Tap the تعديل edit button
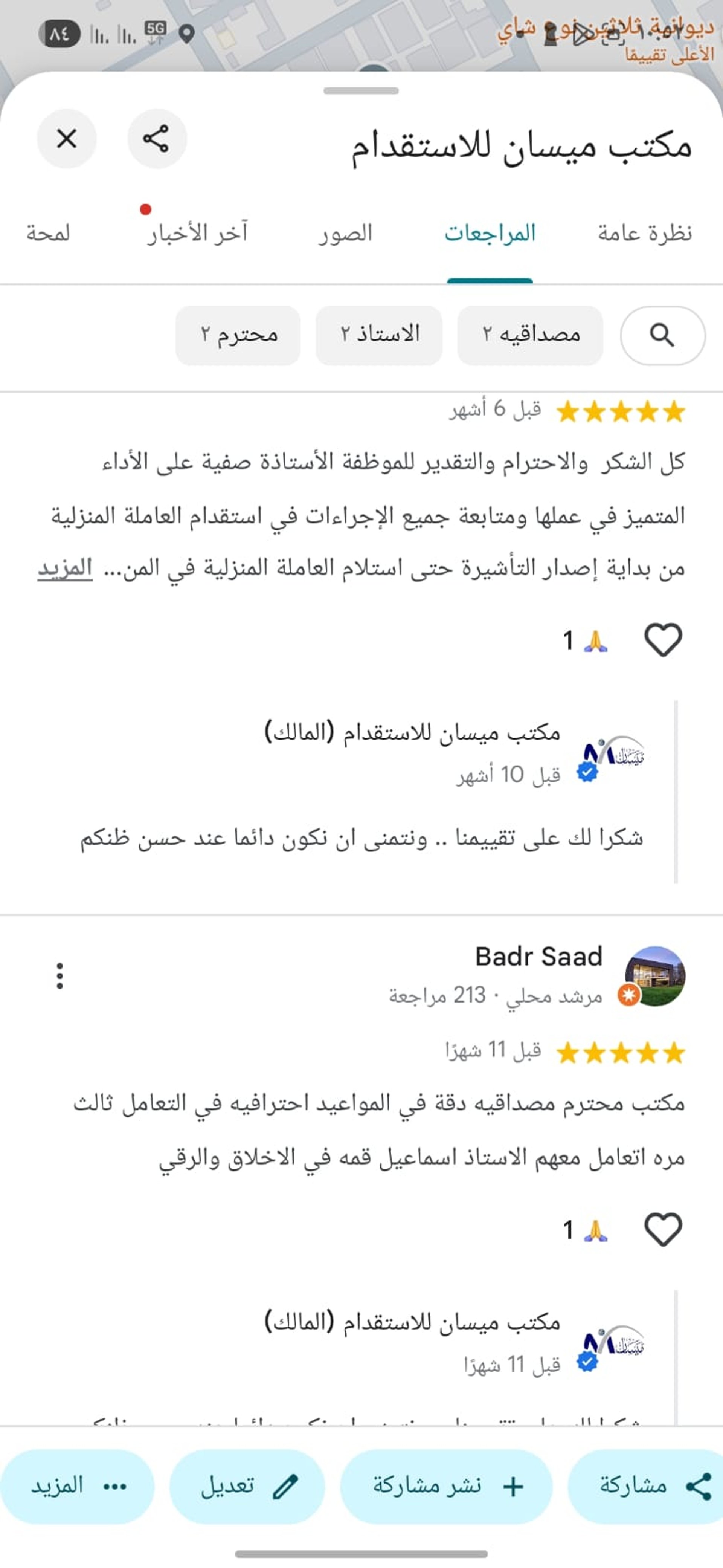 click(247, 1486)
